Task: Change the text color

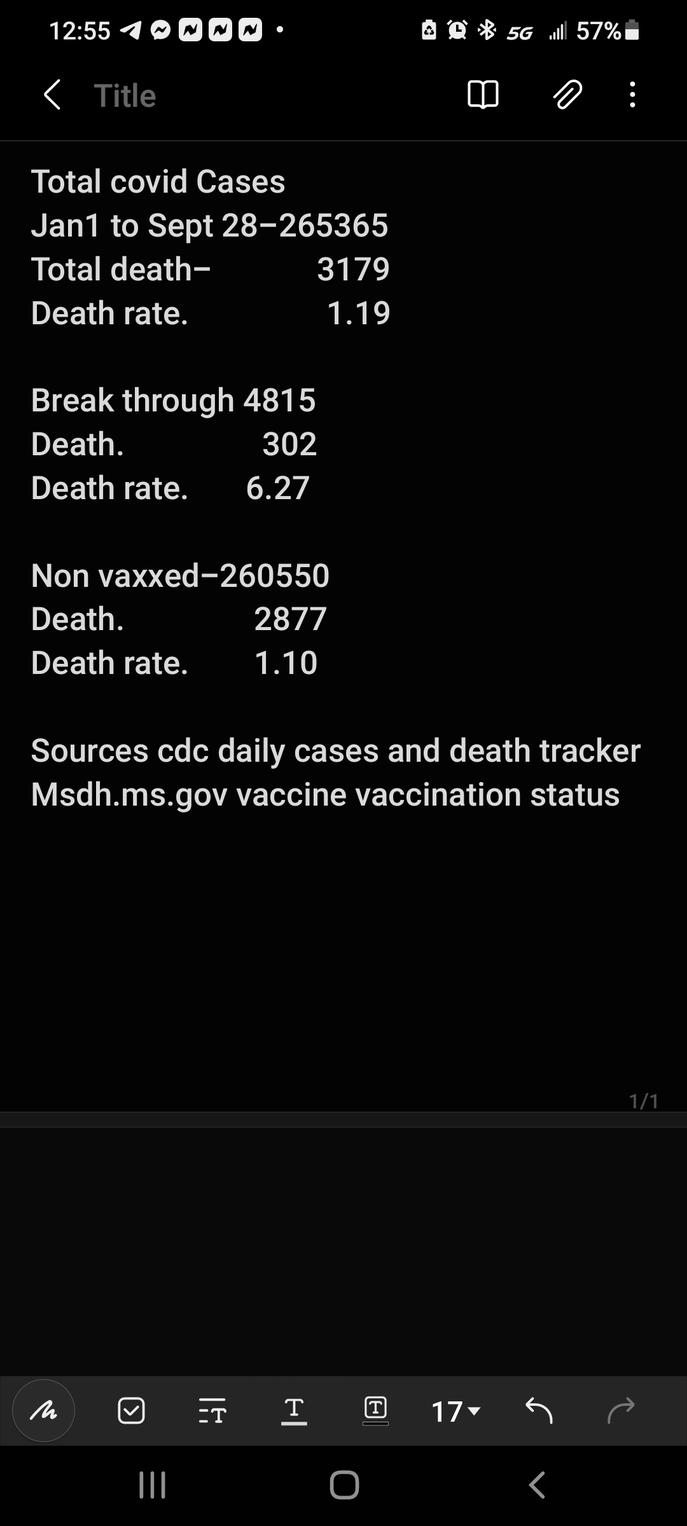Action: (x=294, y=1411)
